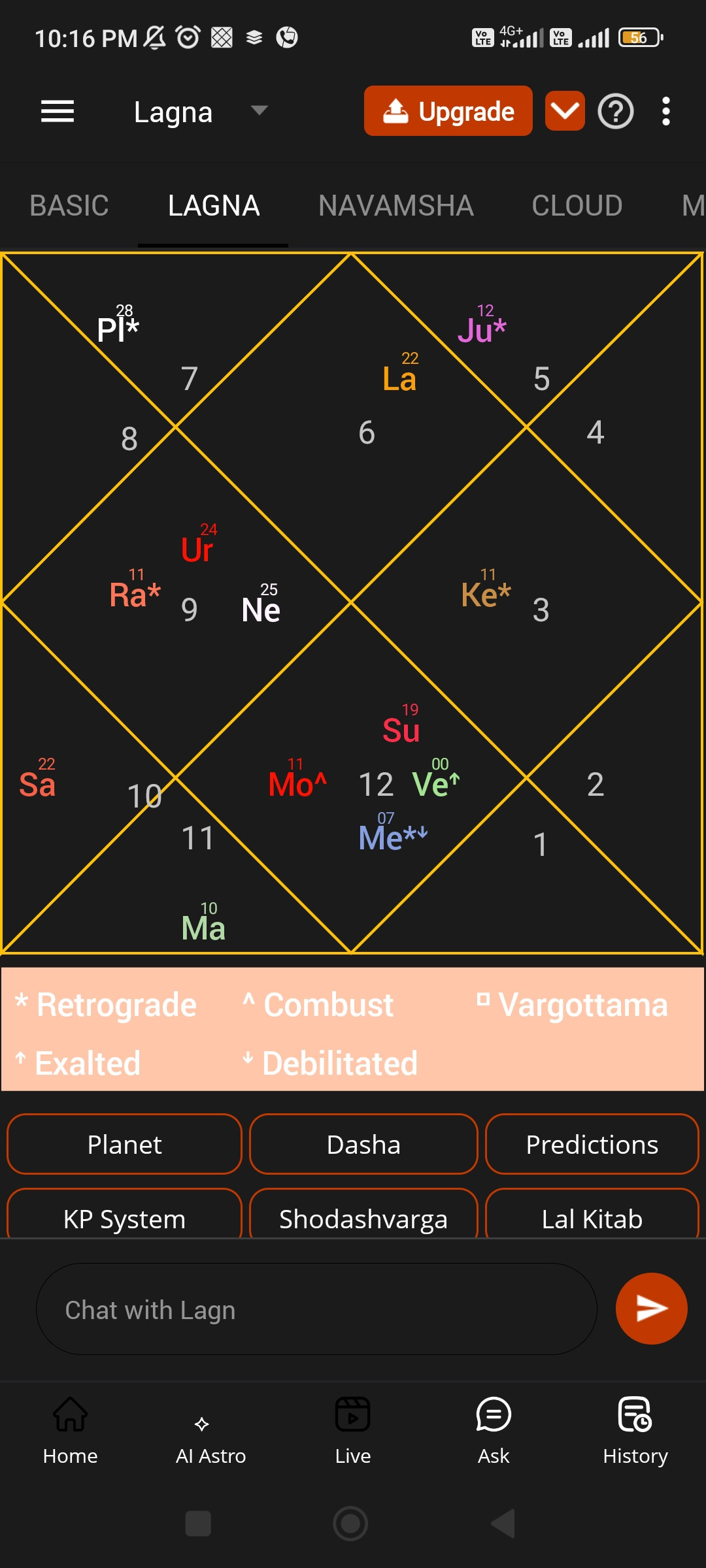Viewport: 706px width, 1568px height.
Task: Send the chat message
Action: (651, 1309)
